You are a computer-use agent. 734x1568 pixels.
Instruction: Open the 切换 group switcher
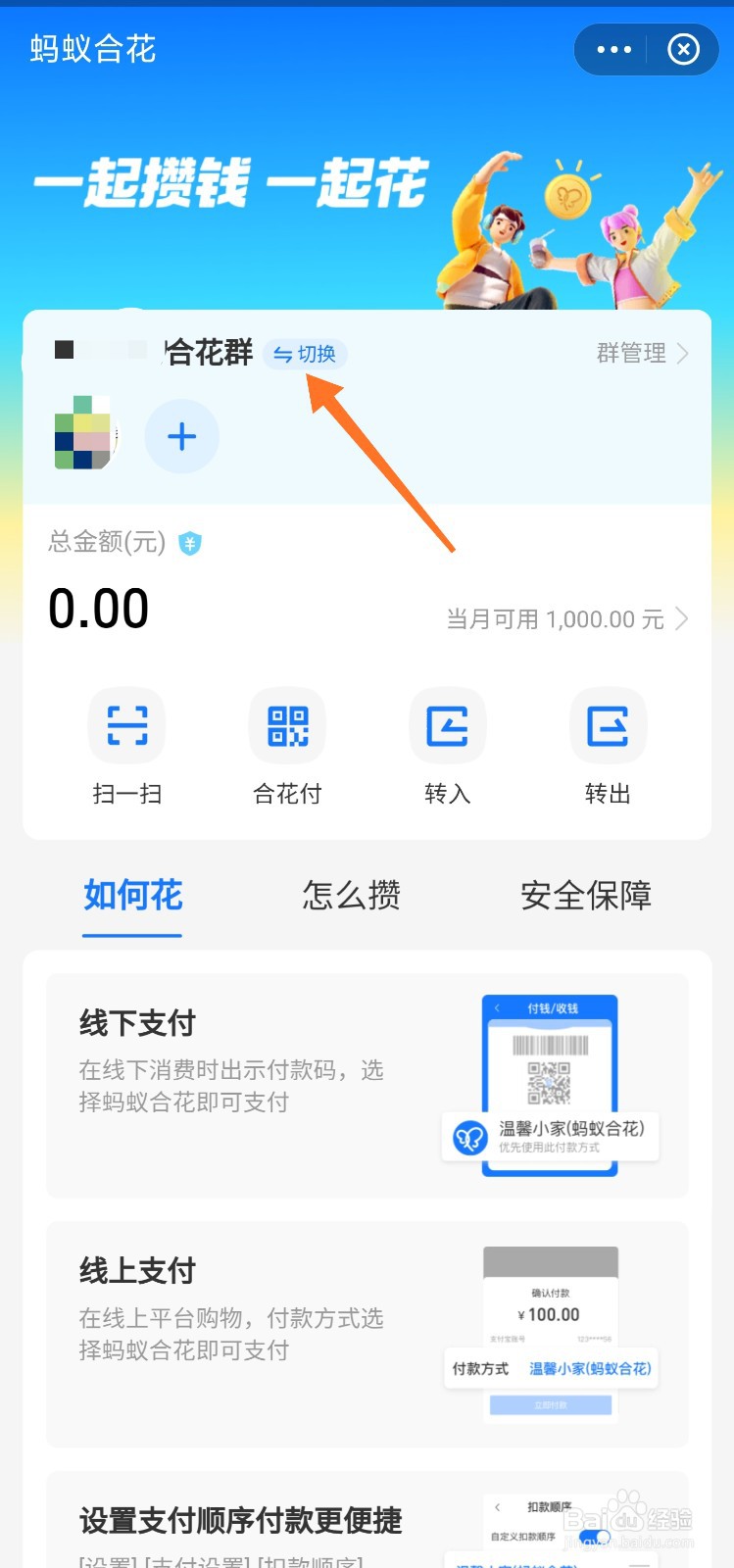[x=306, y=354]
